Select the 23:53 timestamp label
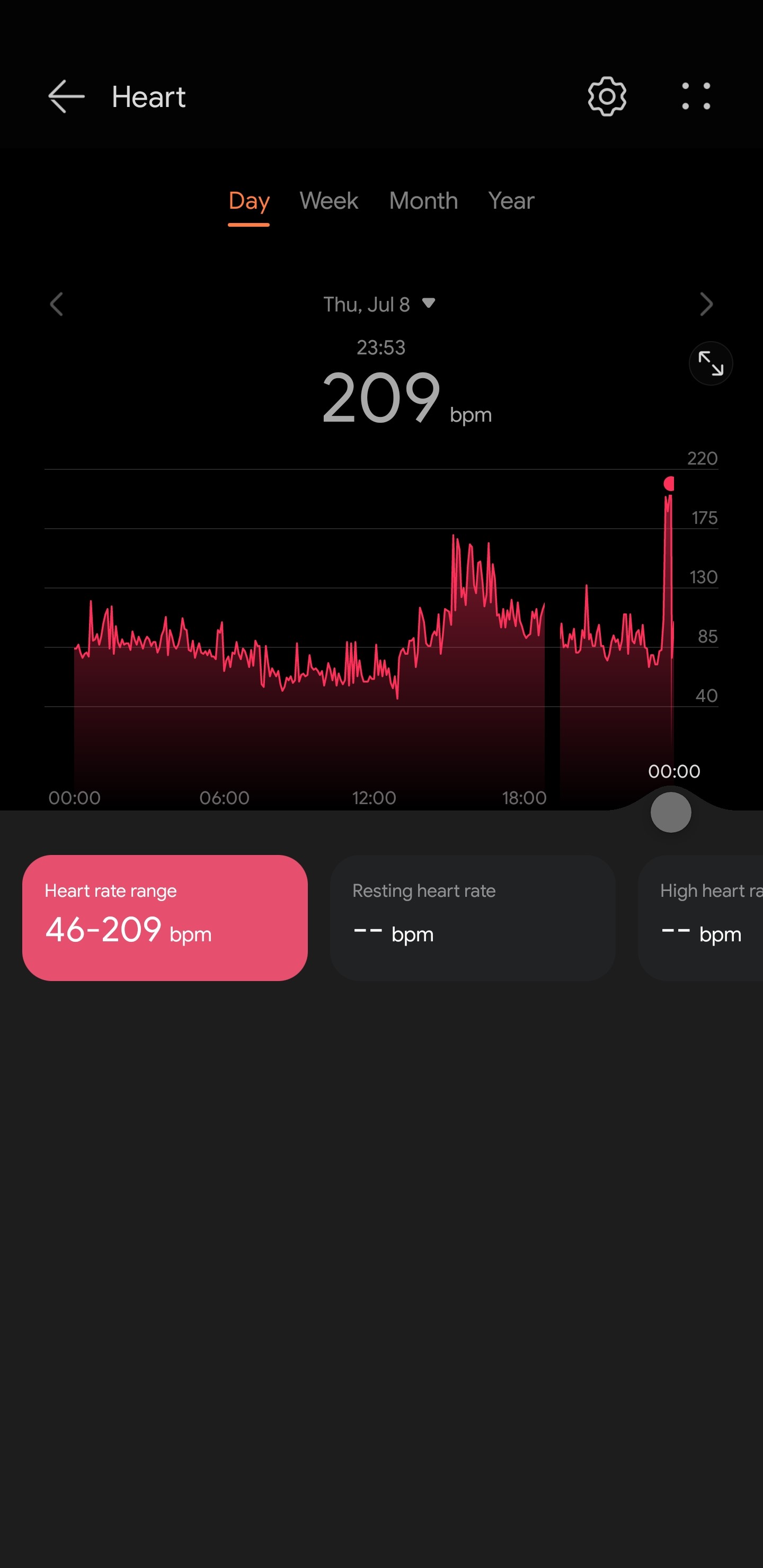The image size is (763, 1568). (380, 347)
